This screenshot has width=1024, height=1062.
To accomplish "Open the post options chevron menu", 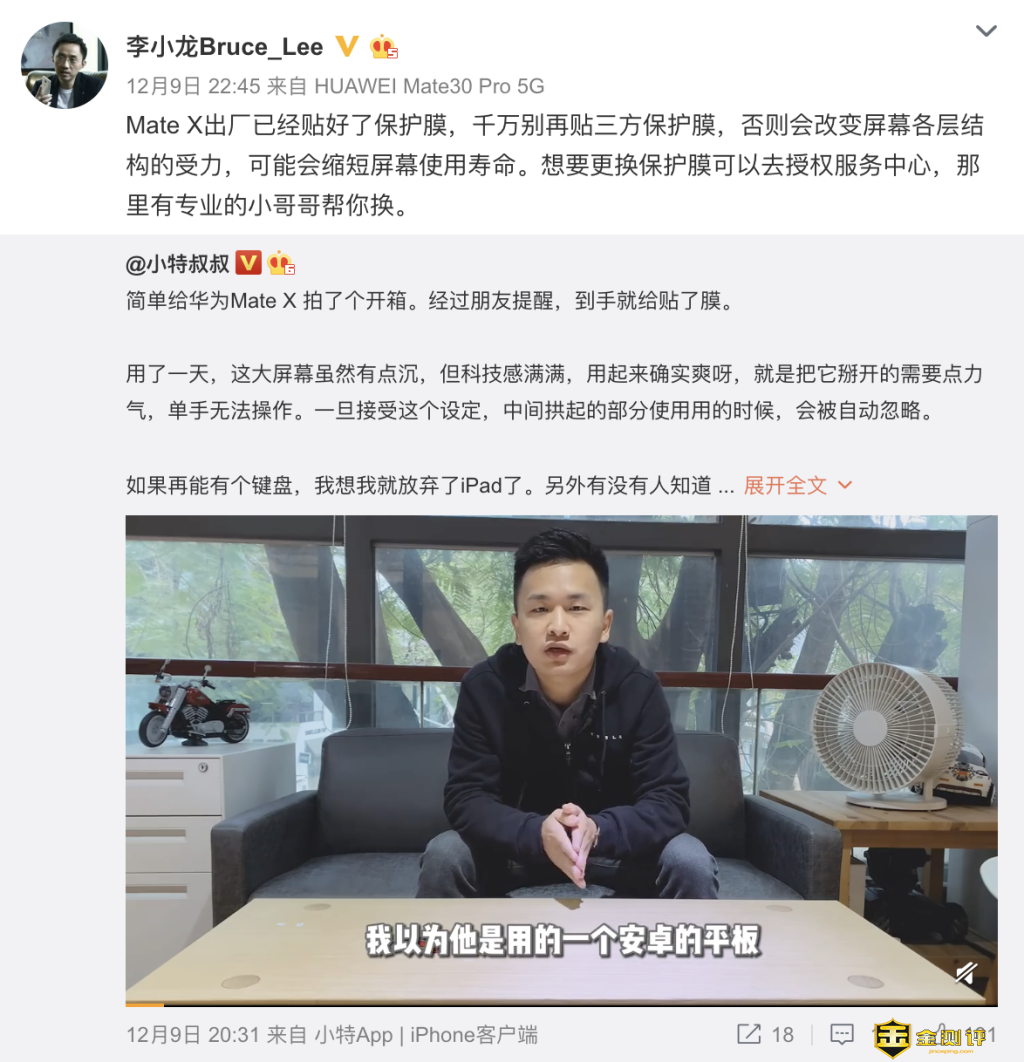I will (986, 31).
